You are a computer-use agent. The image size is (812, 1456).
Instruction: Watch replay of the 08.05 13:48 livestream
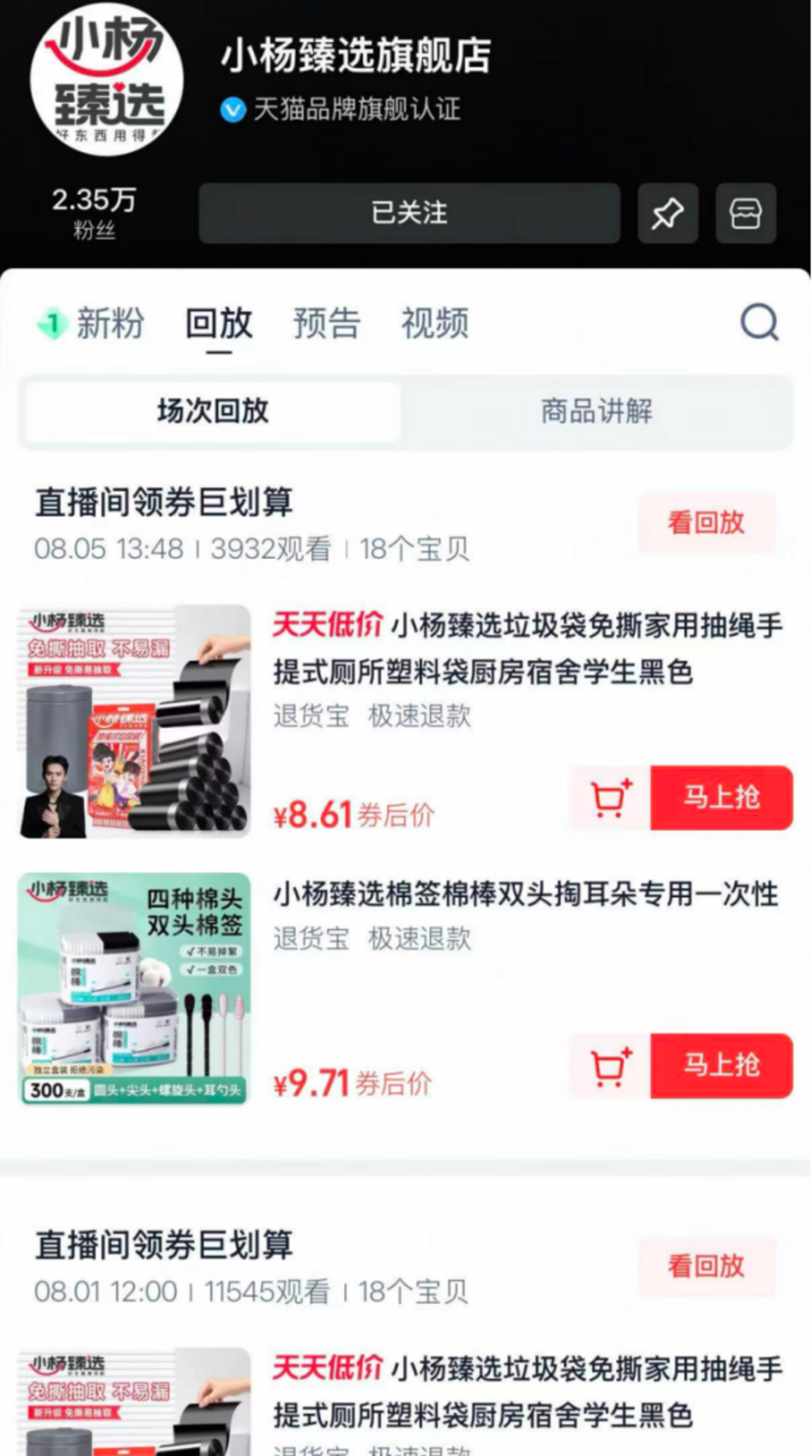coord(706,523)
